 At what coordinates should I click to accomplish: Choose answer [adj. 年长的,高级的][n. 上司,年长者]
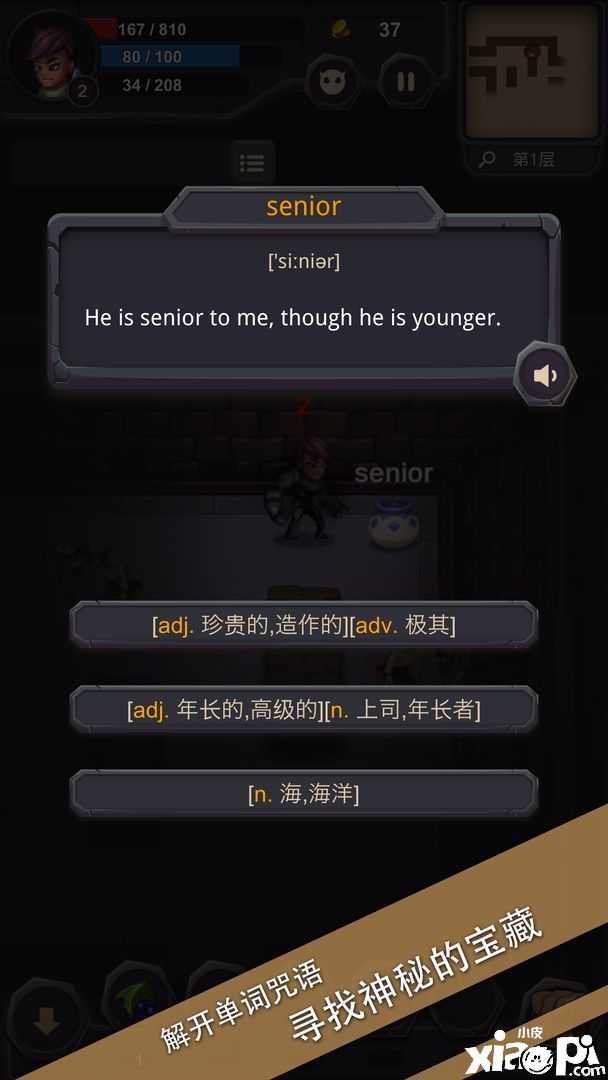pyautogui.click(x=304, y=710)
